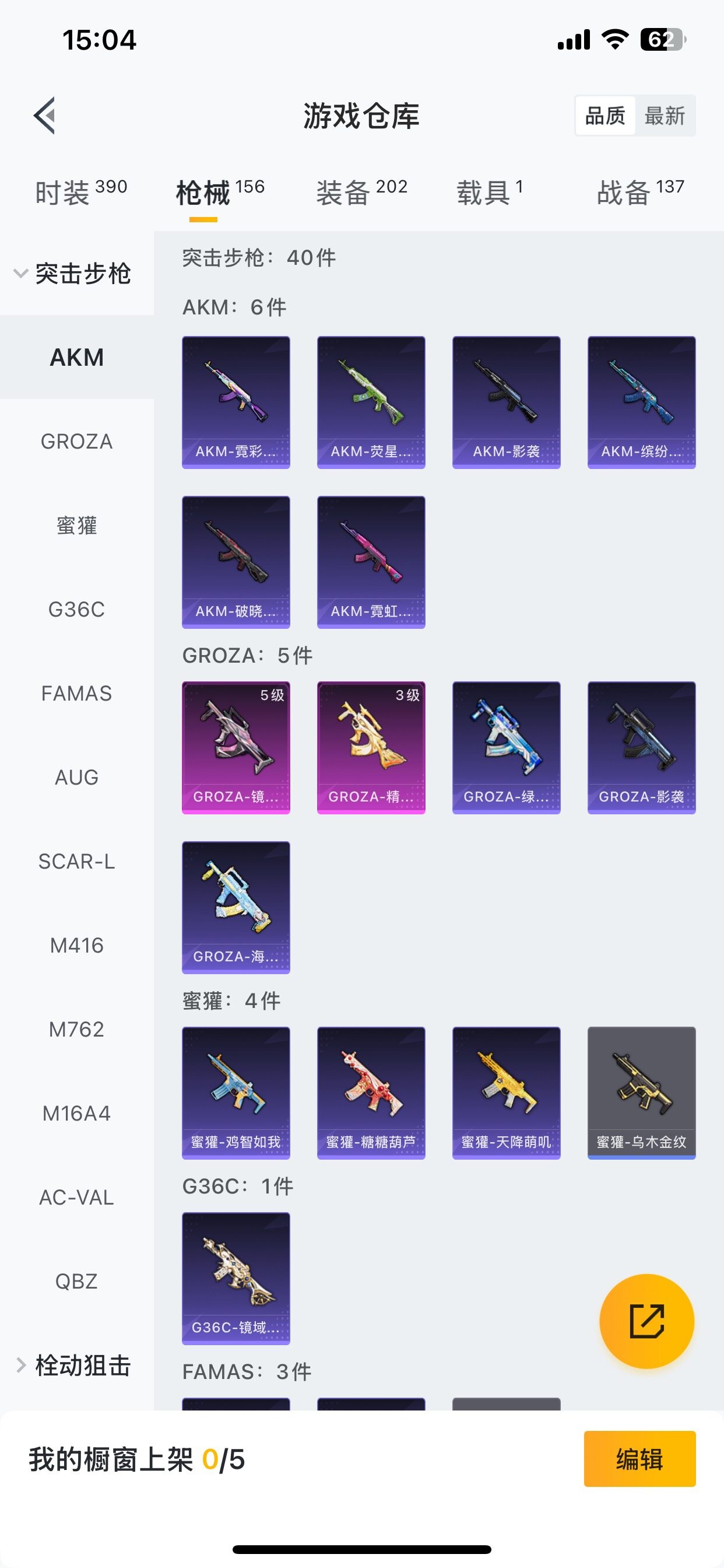The height and width of the screenshot is (1568, 724).
Task: Select GROZA in the side list
Action: (x=77, y=442)
